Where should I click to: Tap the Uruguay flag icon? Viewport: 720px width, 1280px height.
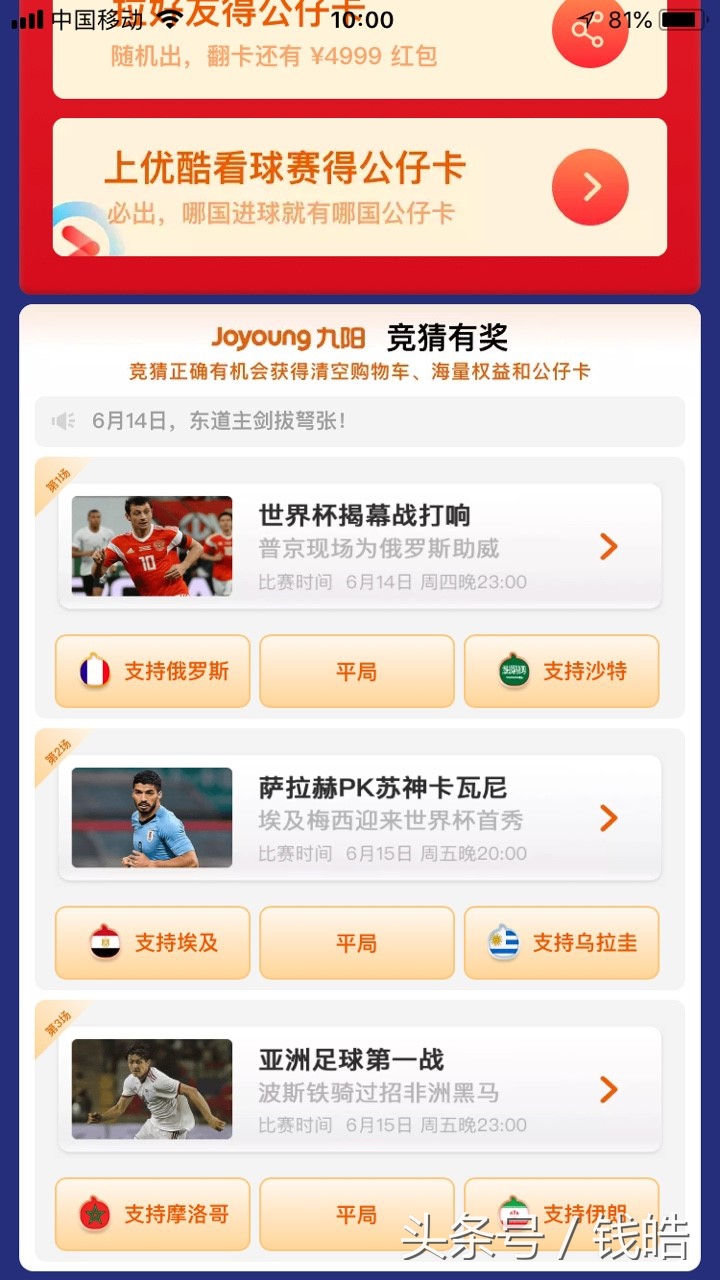click(505, 942)
